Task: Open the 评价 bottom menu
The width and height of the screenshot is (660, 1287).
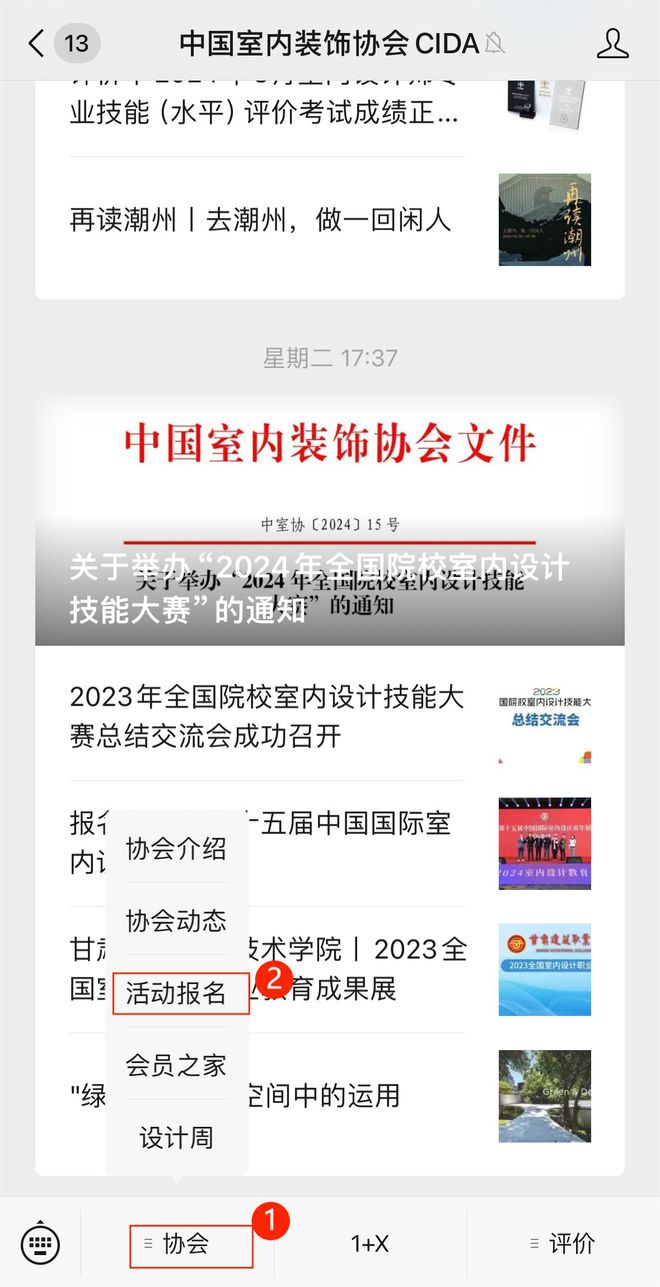Action: [563, 1244]
